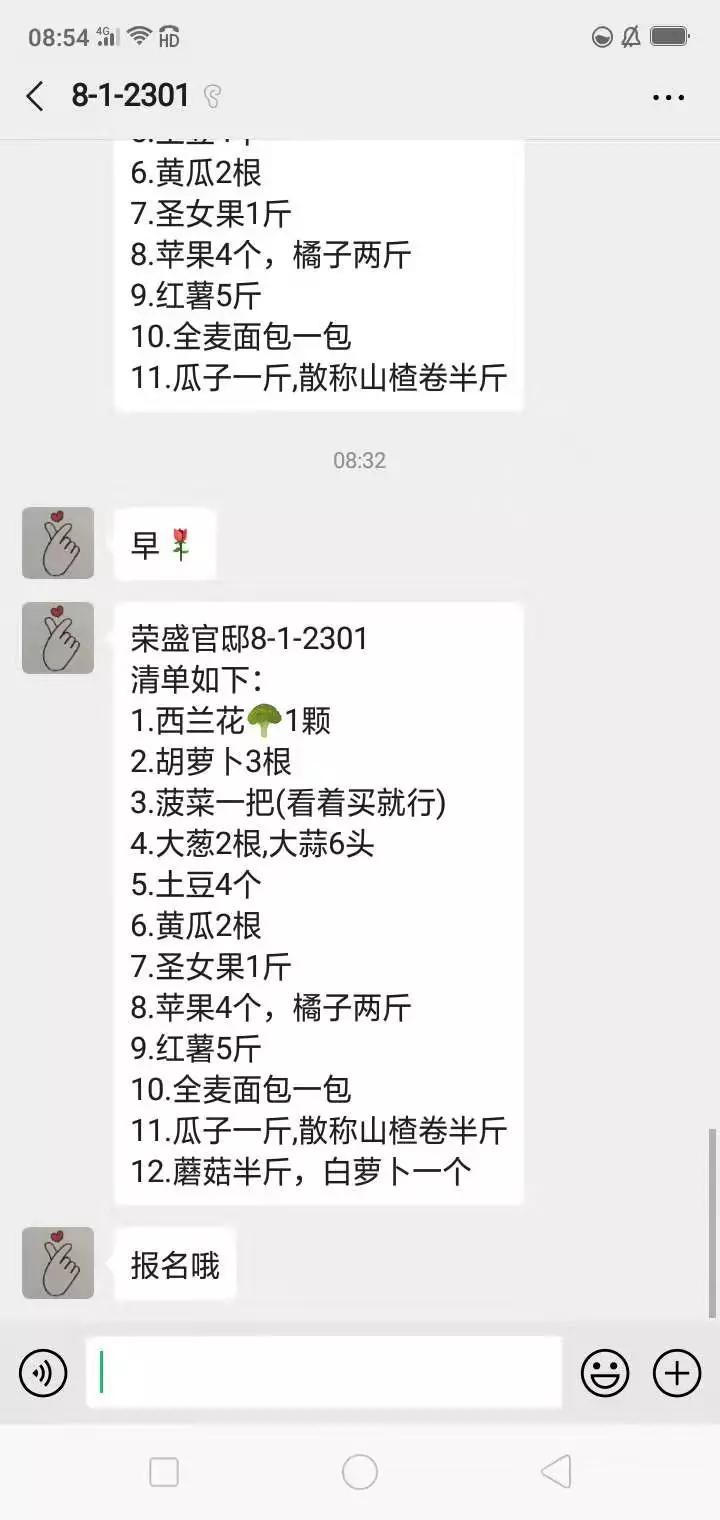Tap the voice input icon
Screen dimensions: 720x1520
(x=41, y=1372)
